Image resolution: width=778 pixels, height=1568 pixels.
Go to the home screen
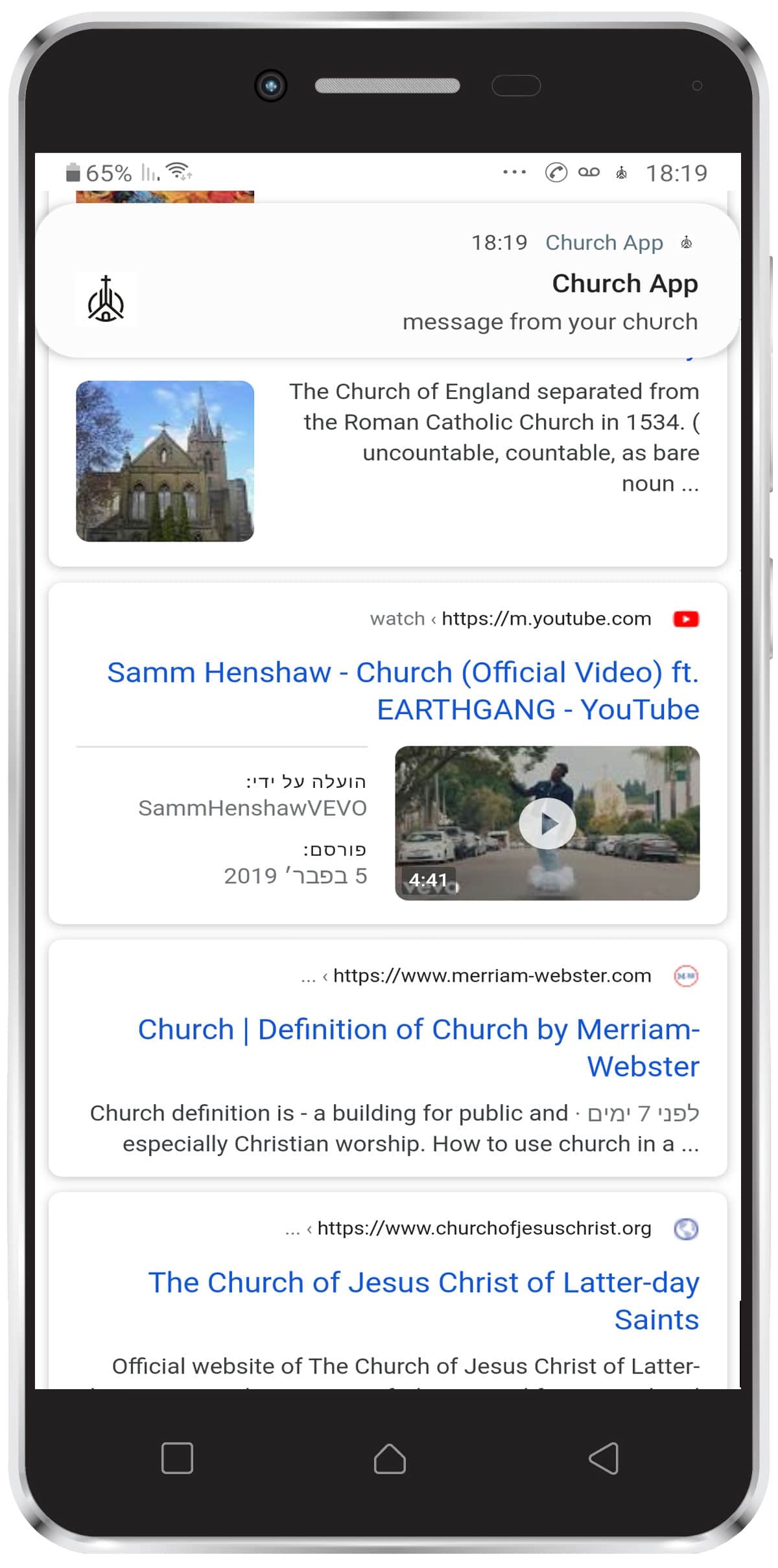(x=390, y=1458)
